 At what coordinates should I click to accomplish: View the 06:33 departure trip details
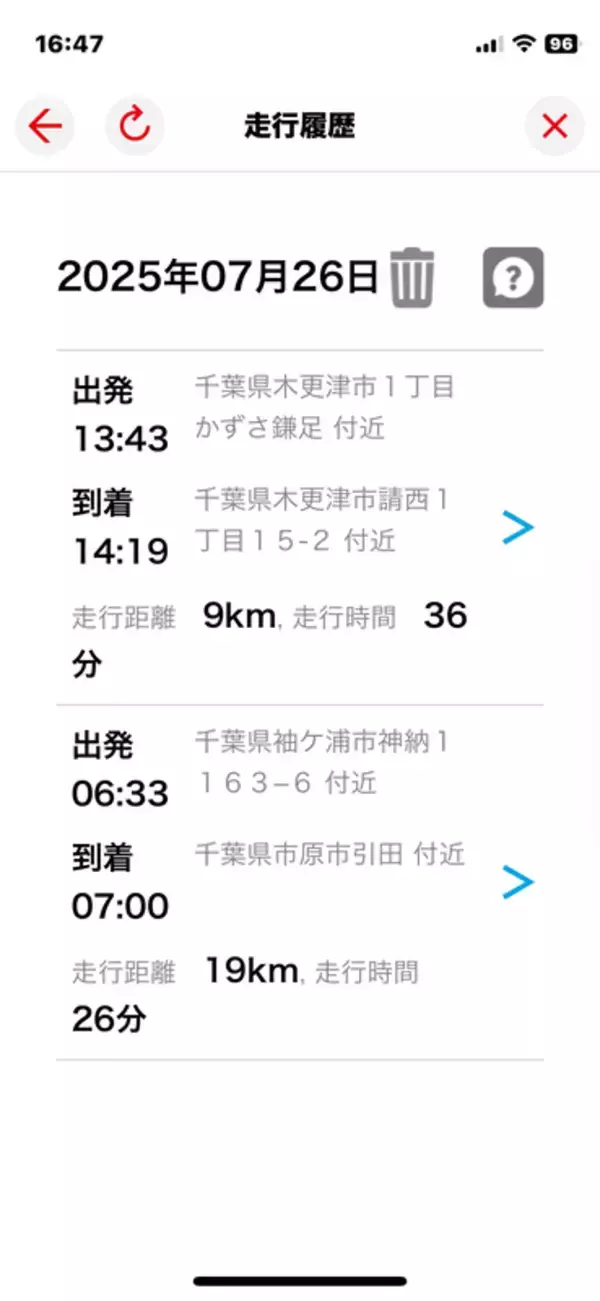pyautogui.click(x=518, y=882)
